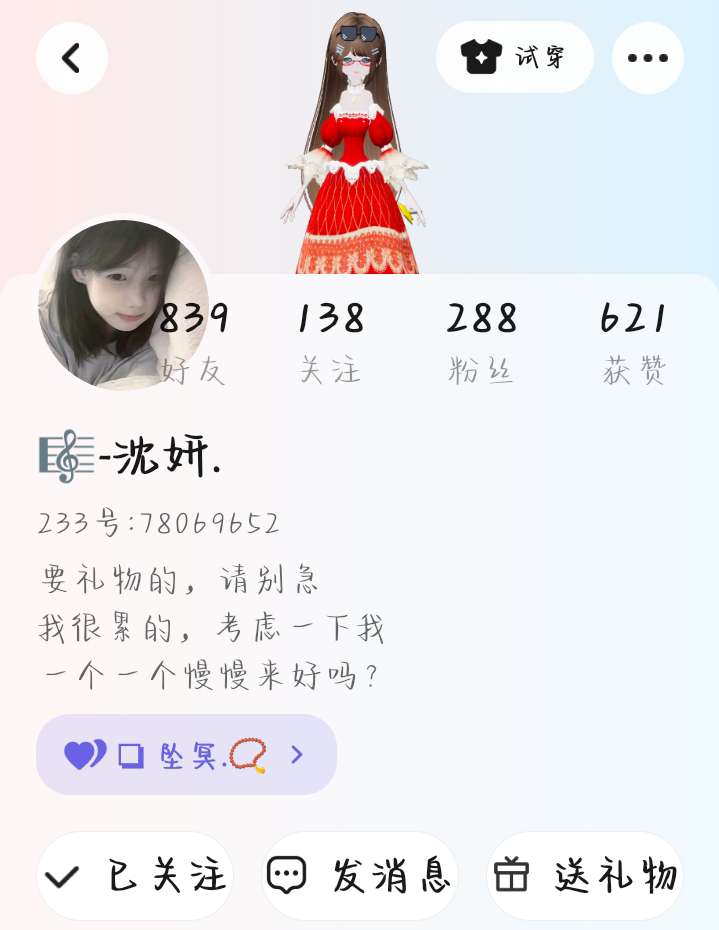Tap 已关注 to unfollow this user
The image size is (719, 930).
(135, 876)
